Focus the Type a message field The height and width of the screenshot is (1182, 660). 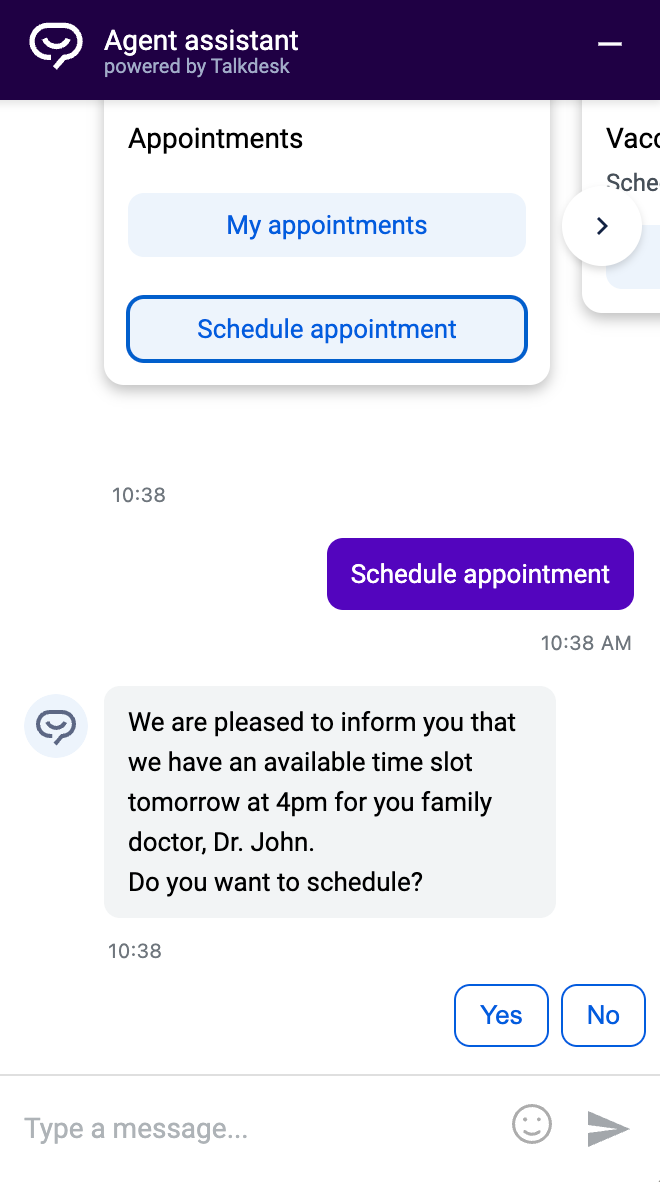(256, 1128)
